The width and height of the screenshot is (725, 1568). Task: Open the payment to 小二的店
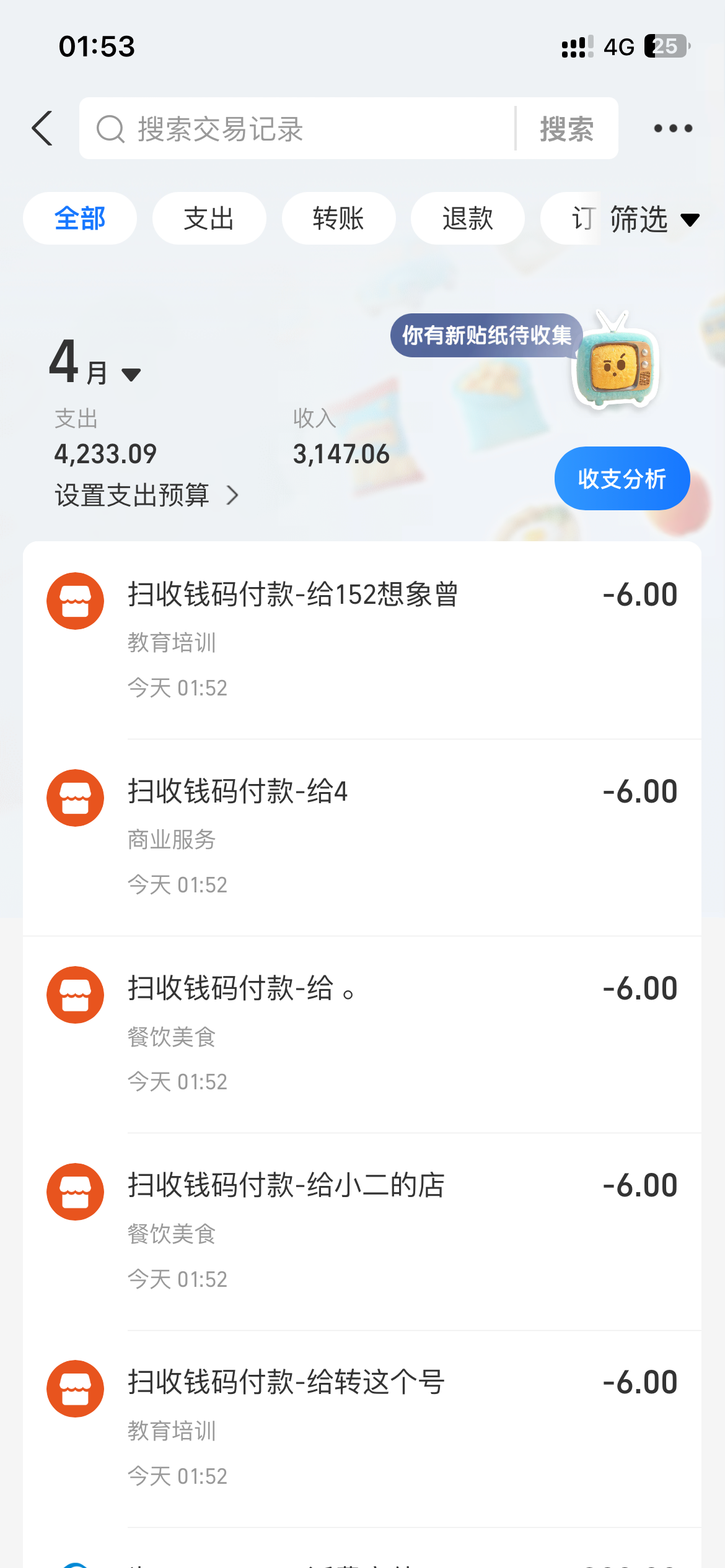tap(362, 1230)
